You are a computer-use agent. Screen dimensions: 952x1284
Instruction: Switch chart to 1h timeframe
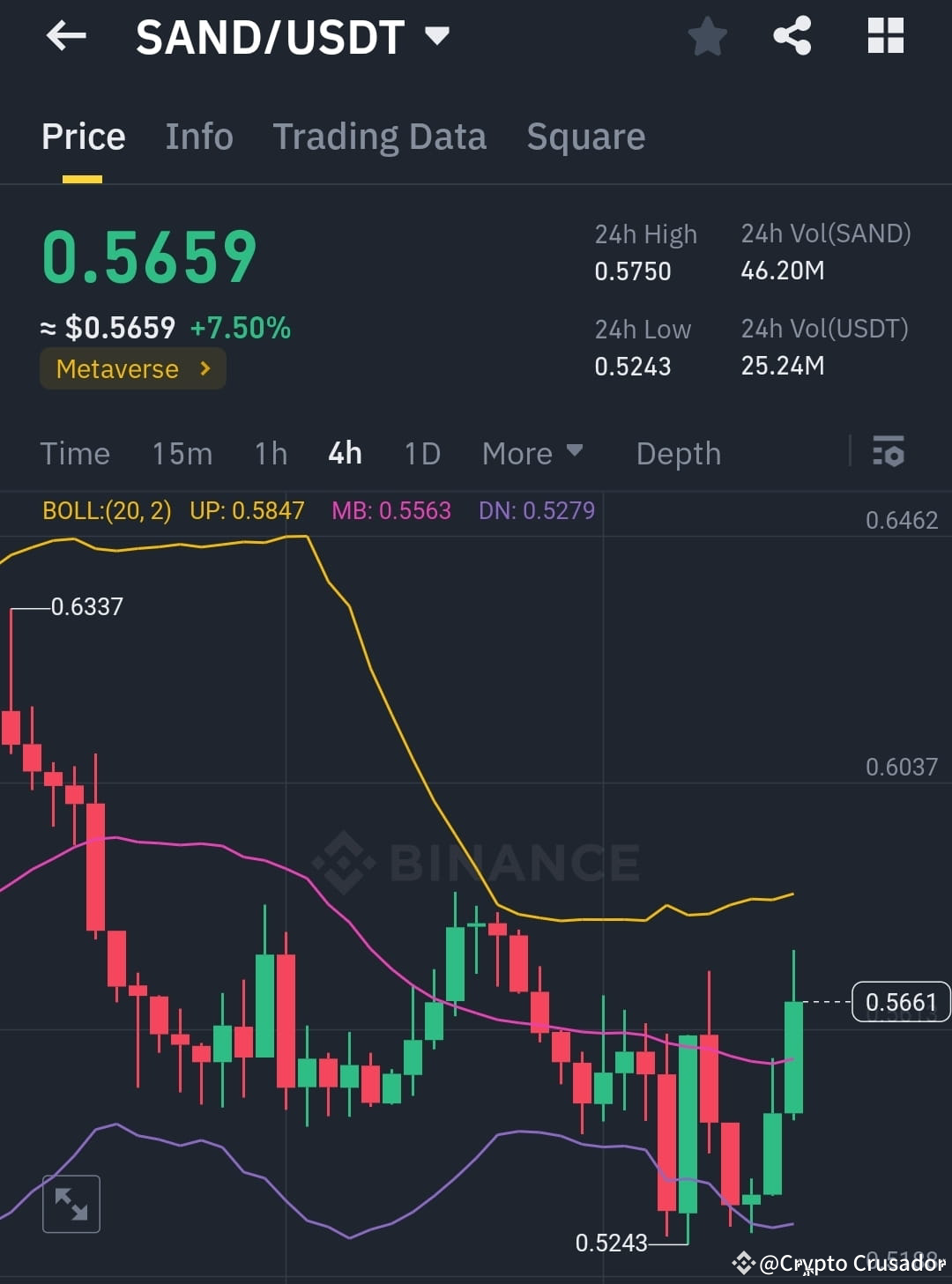click(270, 453)
